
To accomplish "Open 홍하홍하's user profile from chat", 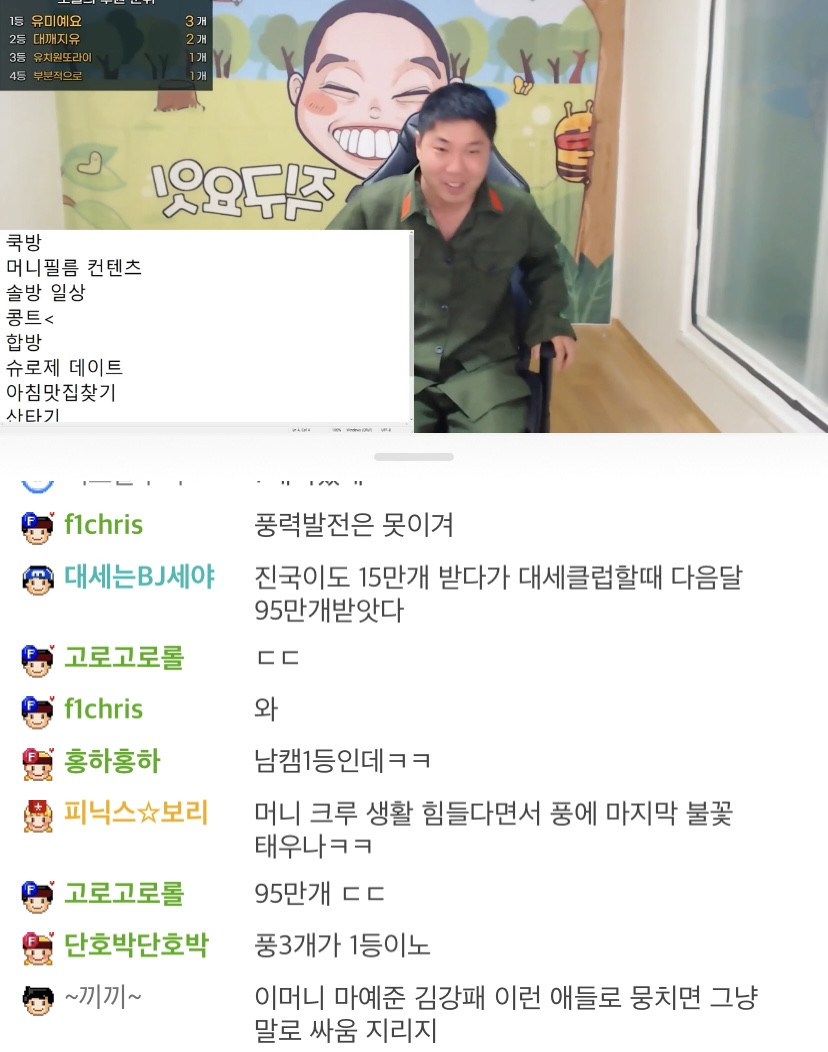I will (x=111, y=762).
